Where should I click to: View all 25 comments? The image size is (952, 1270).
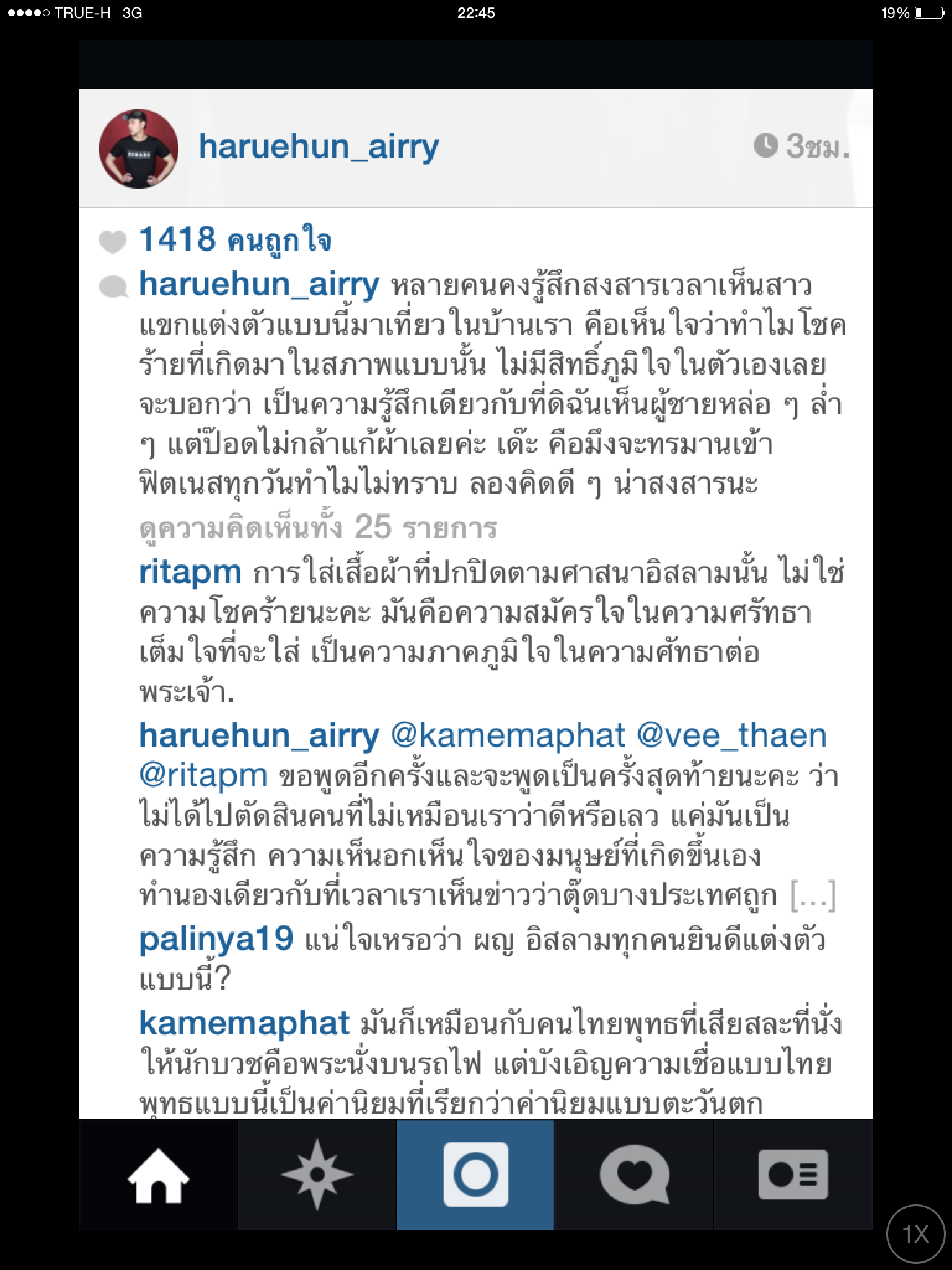(x=319, y=528)
